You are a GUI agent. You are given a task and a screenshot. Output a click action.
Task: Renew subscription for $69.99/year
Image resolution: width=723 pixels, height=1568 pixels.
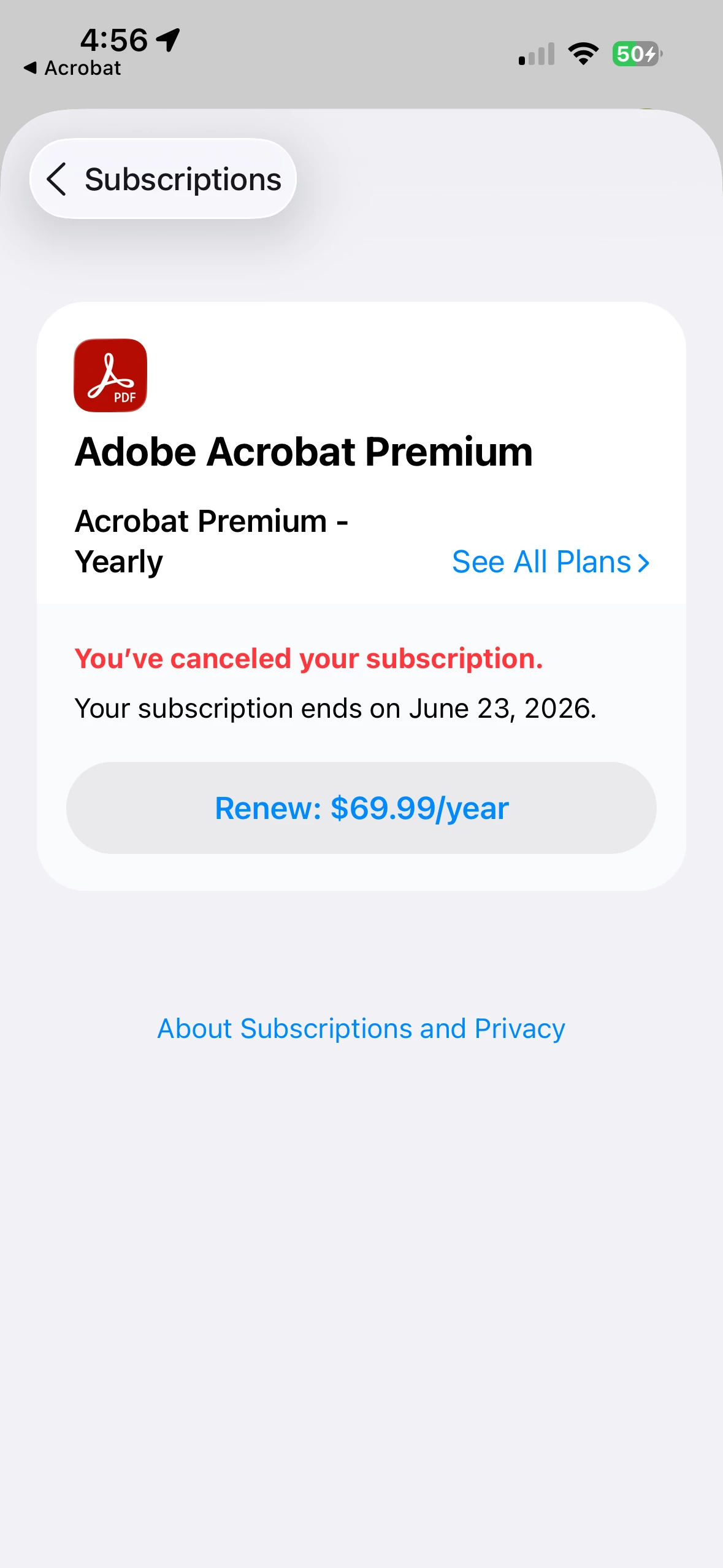pos(361,808)
